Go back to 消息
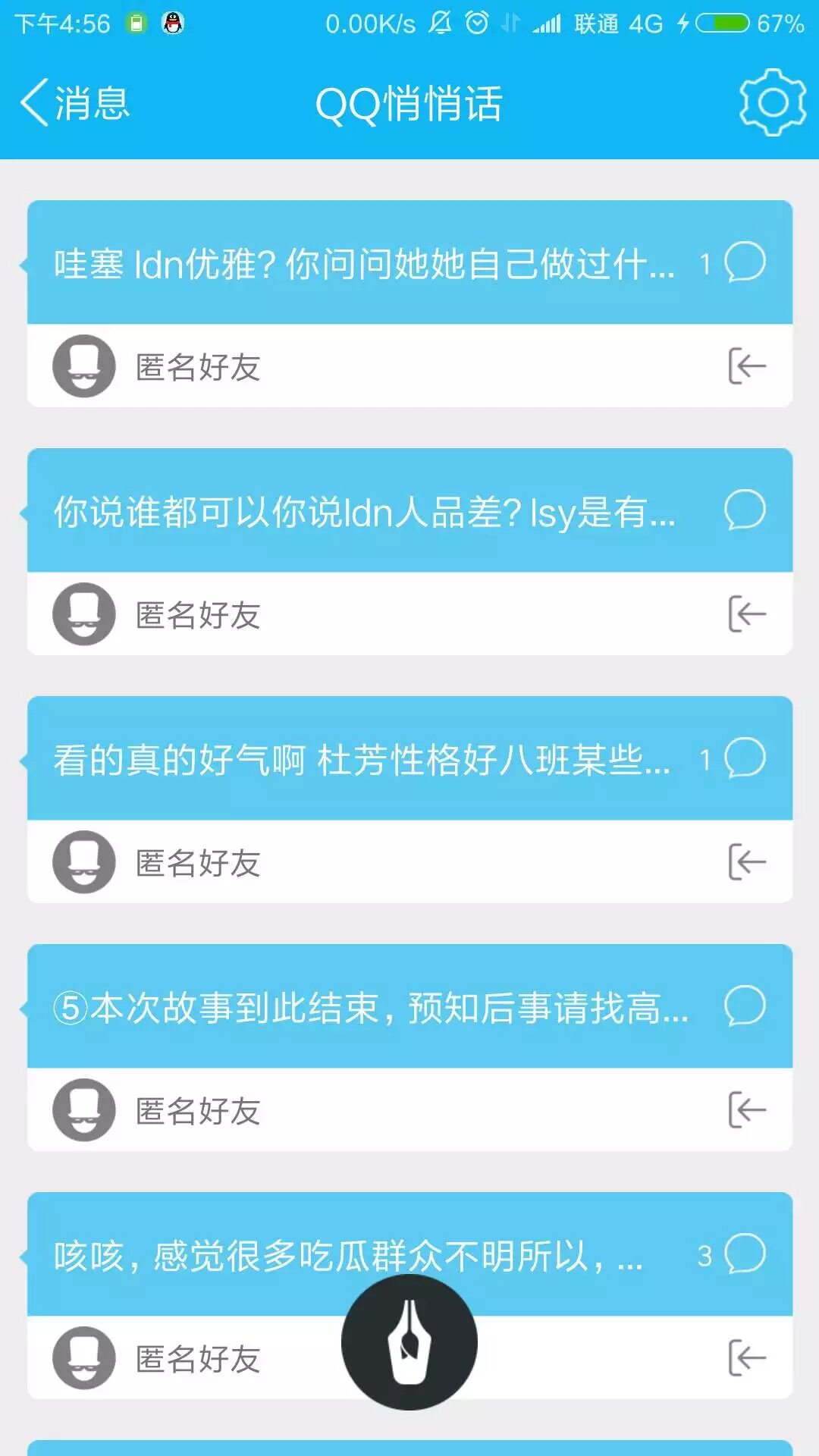This screenshot has width=819, height=1456. coord(74,103)
